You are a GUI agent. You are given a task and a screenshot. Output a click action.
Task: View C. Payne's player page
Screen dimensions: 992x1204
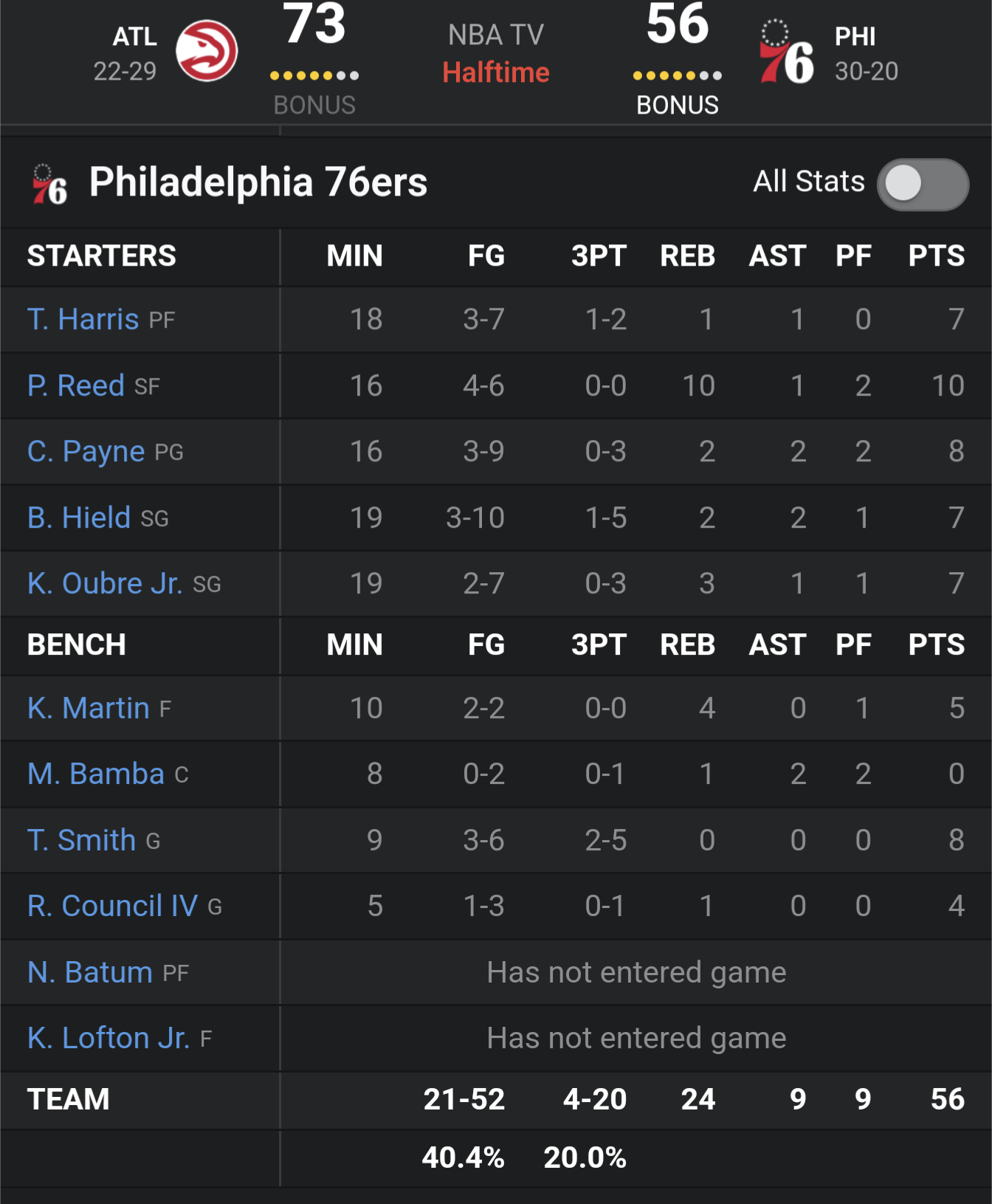[86, 452]
